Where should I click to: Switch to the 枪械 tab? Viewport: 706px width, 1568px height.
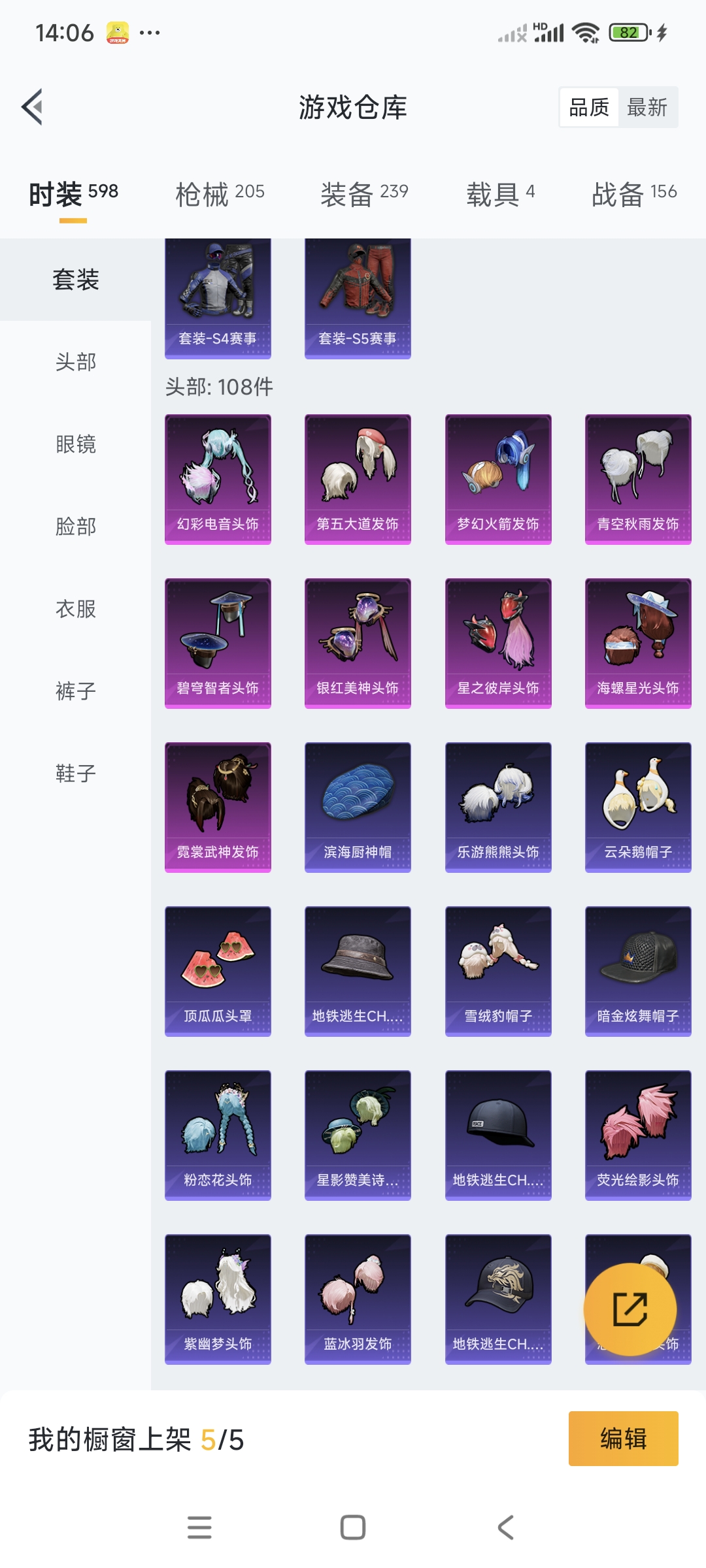[x=220, y=193]
